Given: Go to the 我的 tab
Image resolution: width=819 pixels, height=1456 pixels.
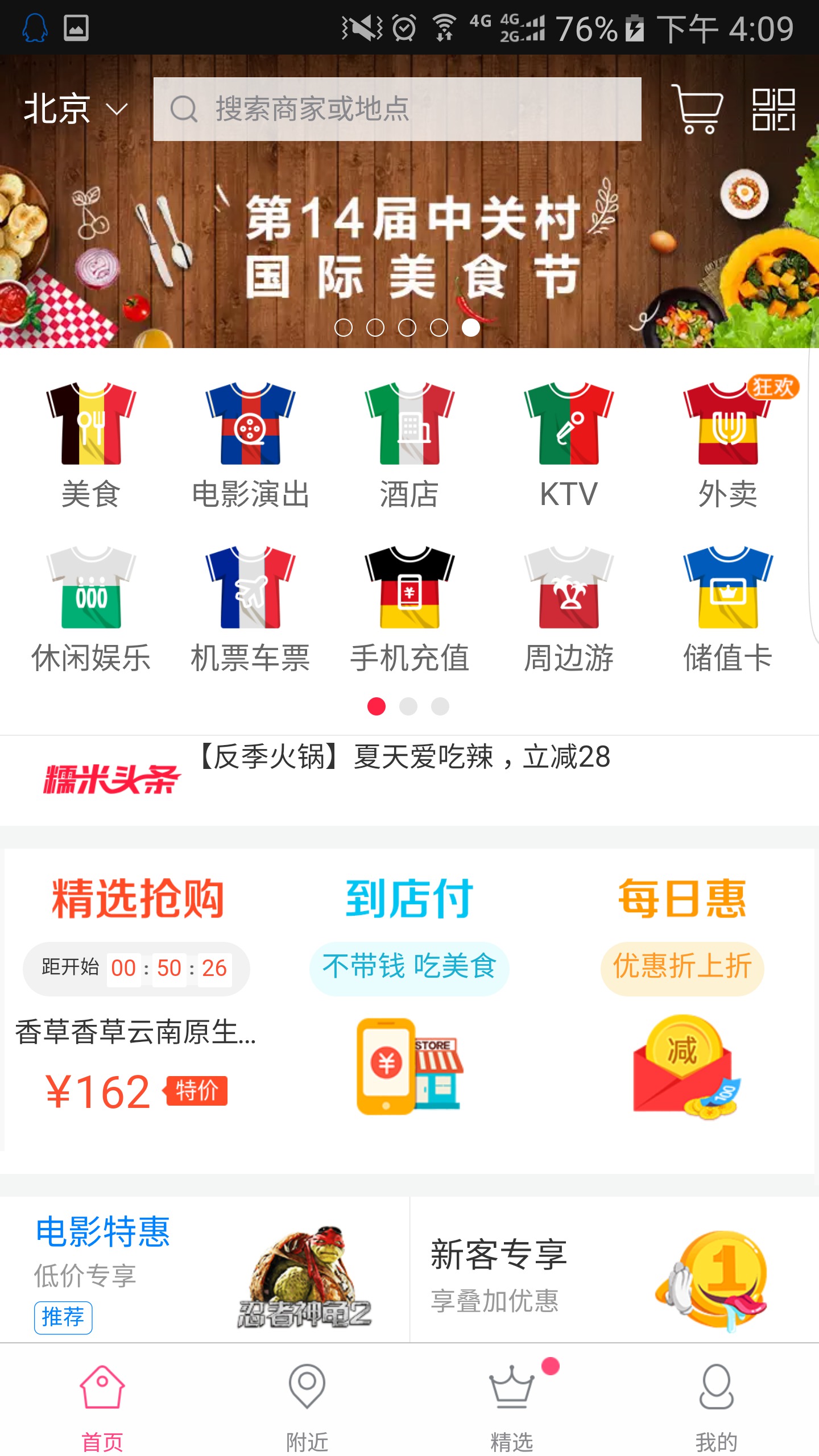Looking at the screenshot, I should coord(716,1404).
